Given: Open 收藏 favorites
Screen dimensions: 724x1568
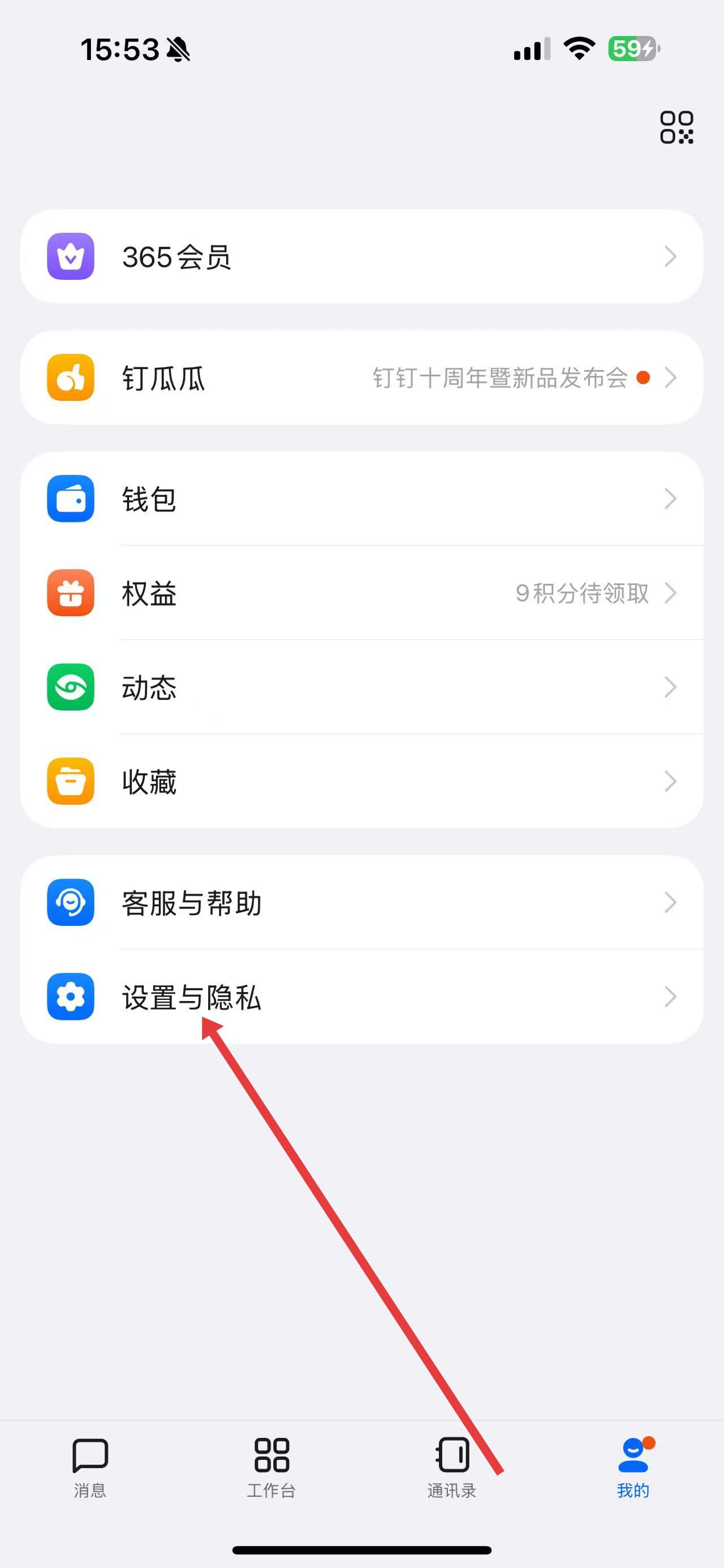Looking at the screenshot, I should (x=361, y=782).
